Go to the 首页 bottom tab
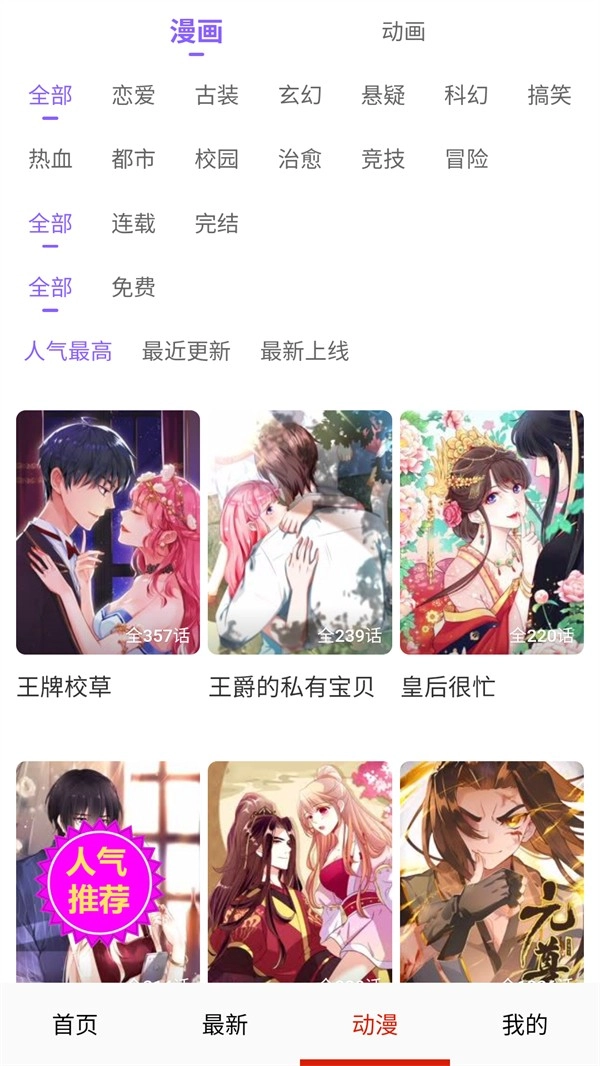Image resolution: width=600 pixels, height=1066 pixels. tap(75, 1025)
